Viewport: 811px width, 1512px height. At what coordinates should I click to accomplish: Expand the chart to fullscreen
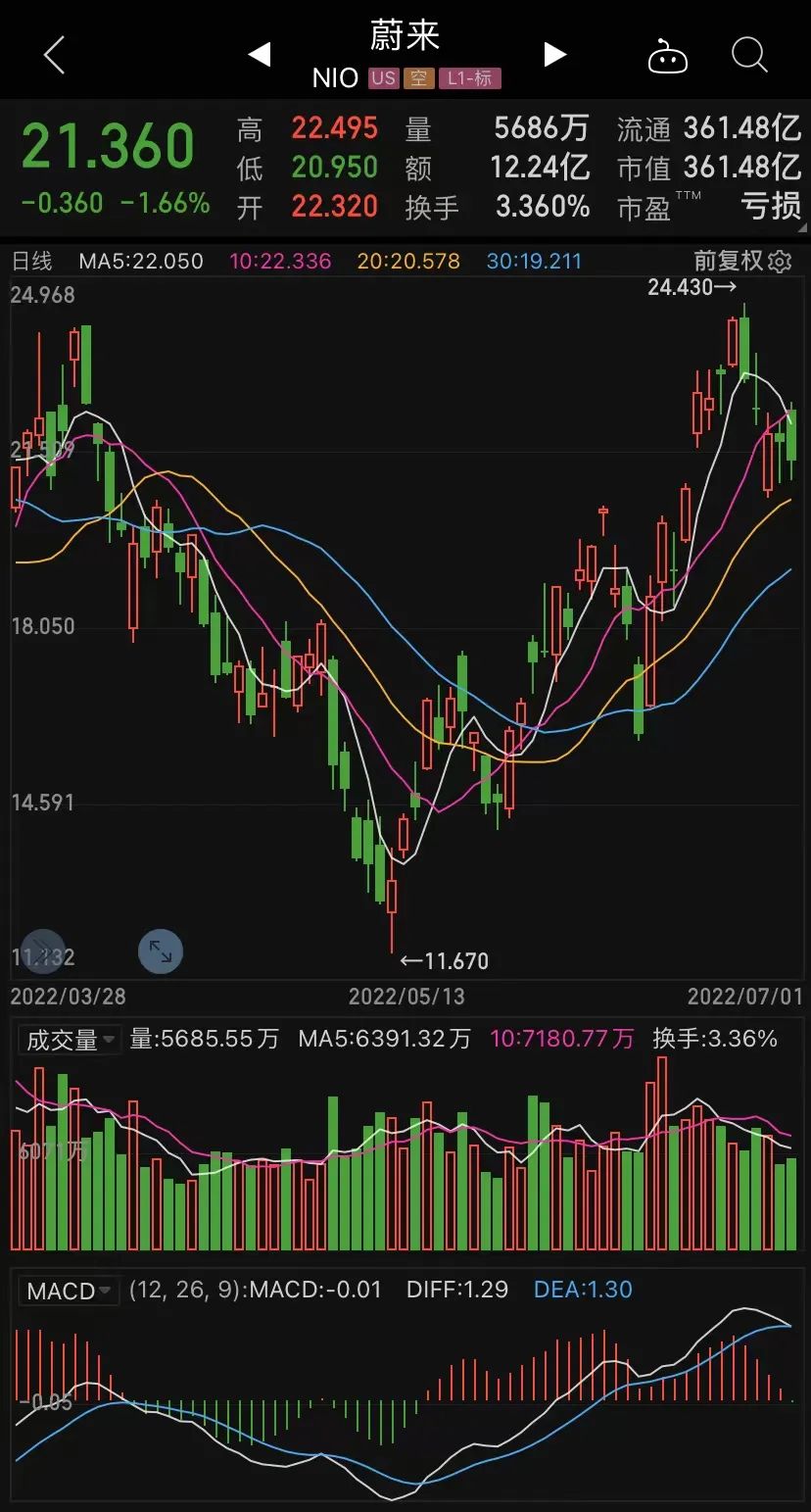point(161,951)
